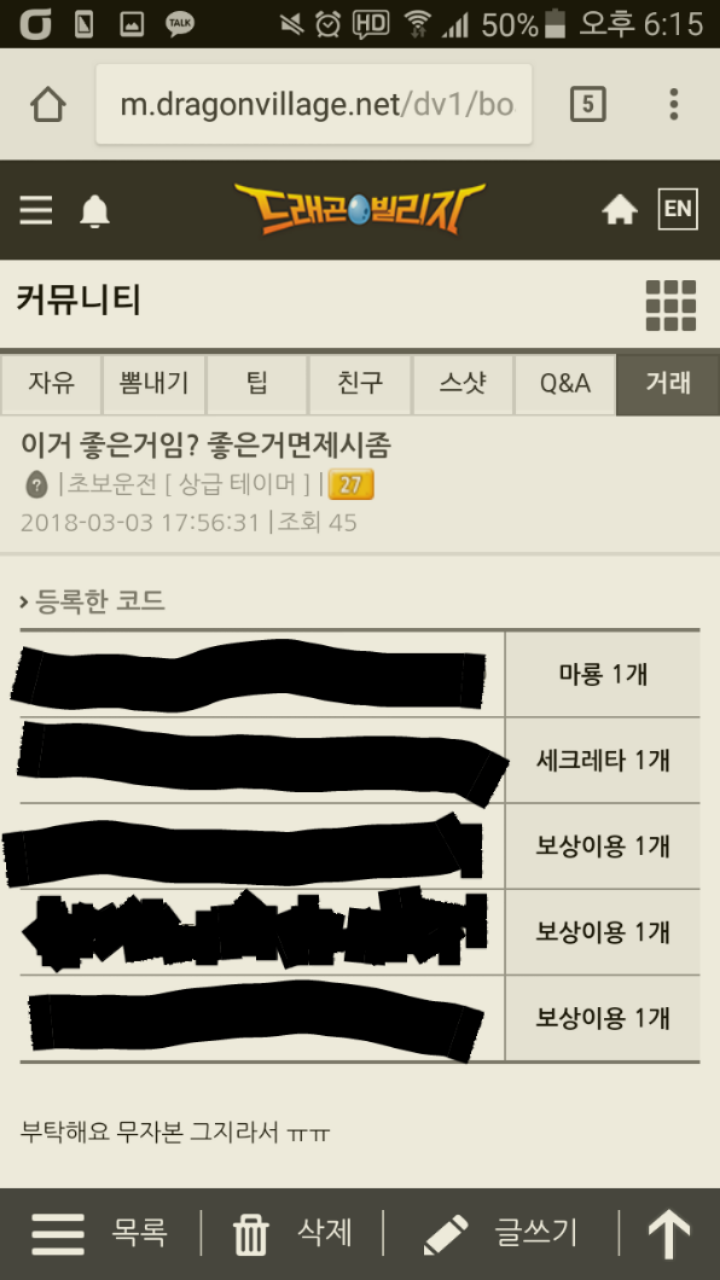Open the community grid menu

[670, 305]
